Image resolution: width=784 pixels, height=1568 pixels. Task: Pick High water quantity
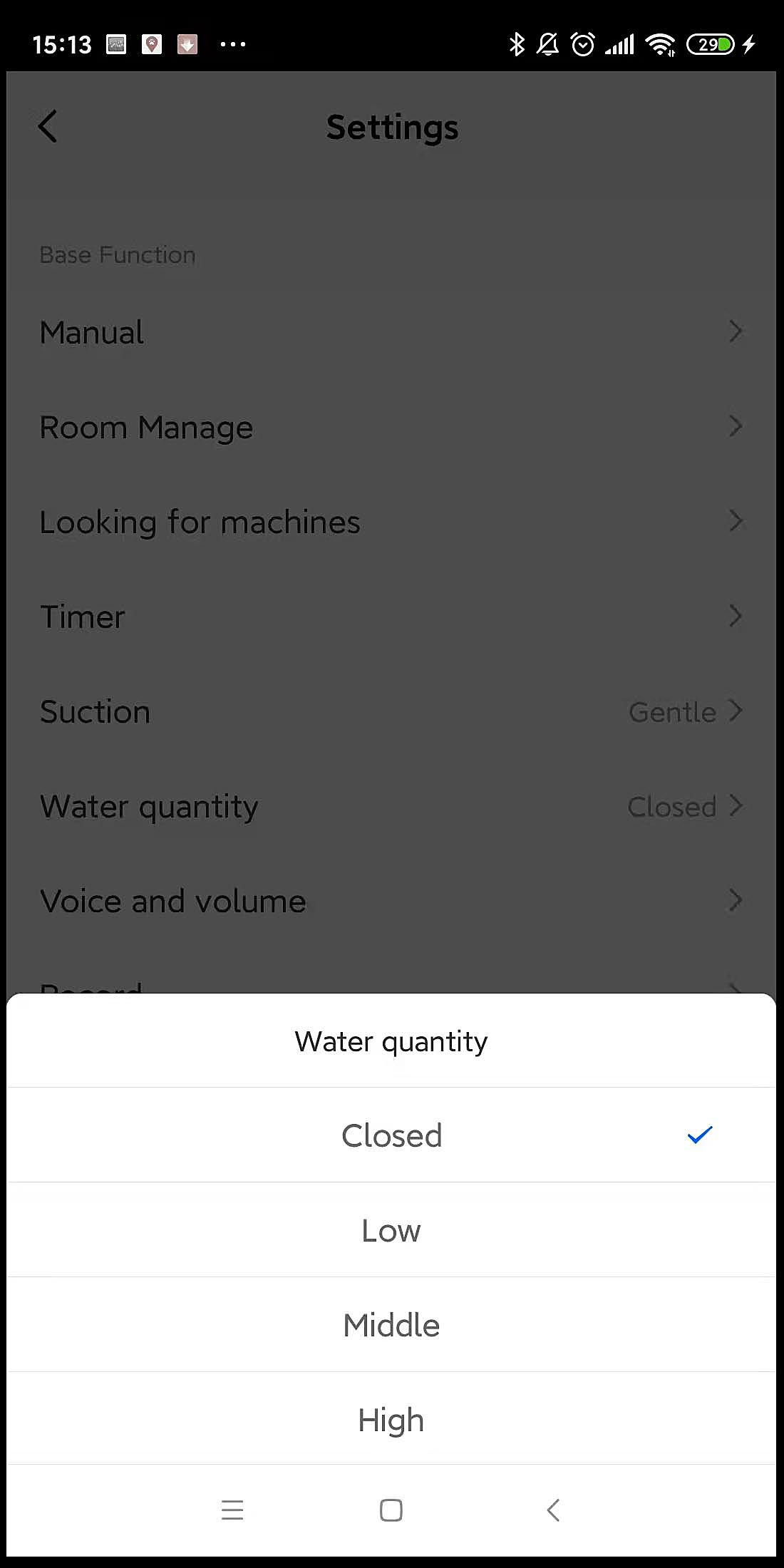391,1419
